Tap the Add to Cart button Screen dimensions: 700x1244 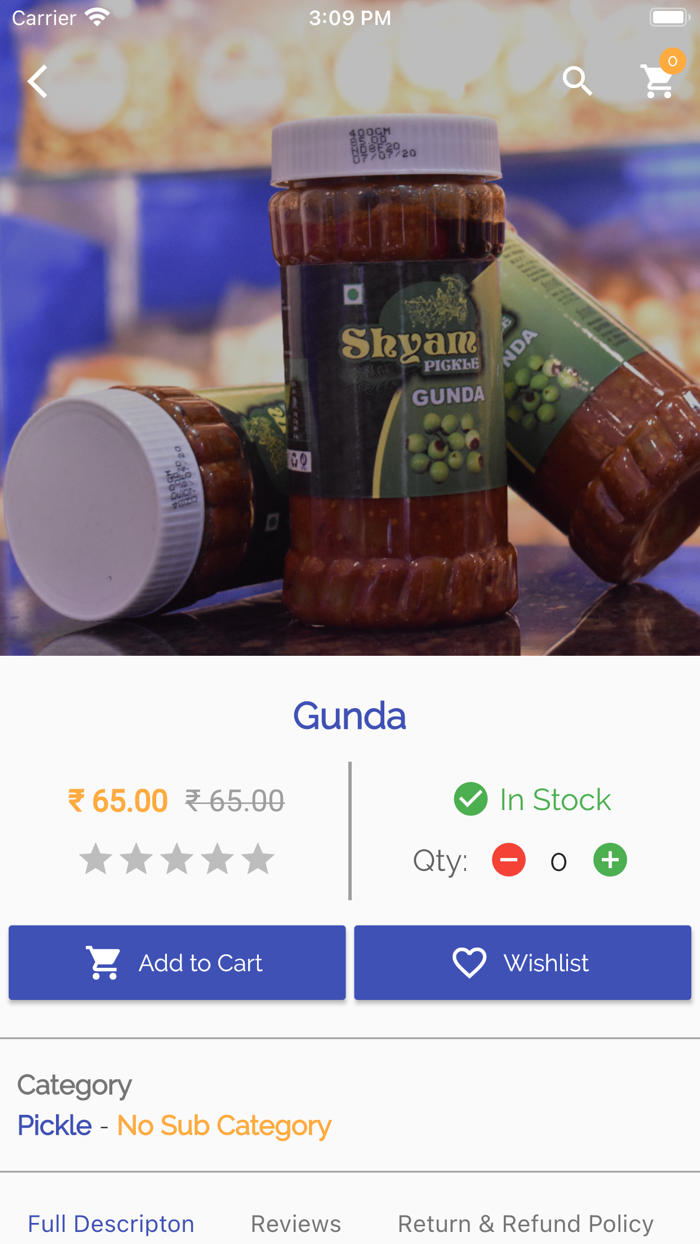(x=177, y=963)
